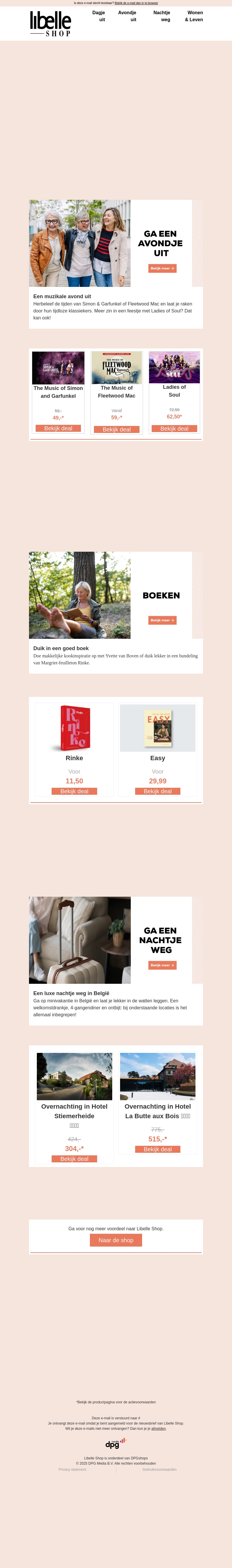View the Hotel Stiemerheide deal

(x=74, y=1159)
